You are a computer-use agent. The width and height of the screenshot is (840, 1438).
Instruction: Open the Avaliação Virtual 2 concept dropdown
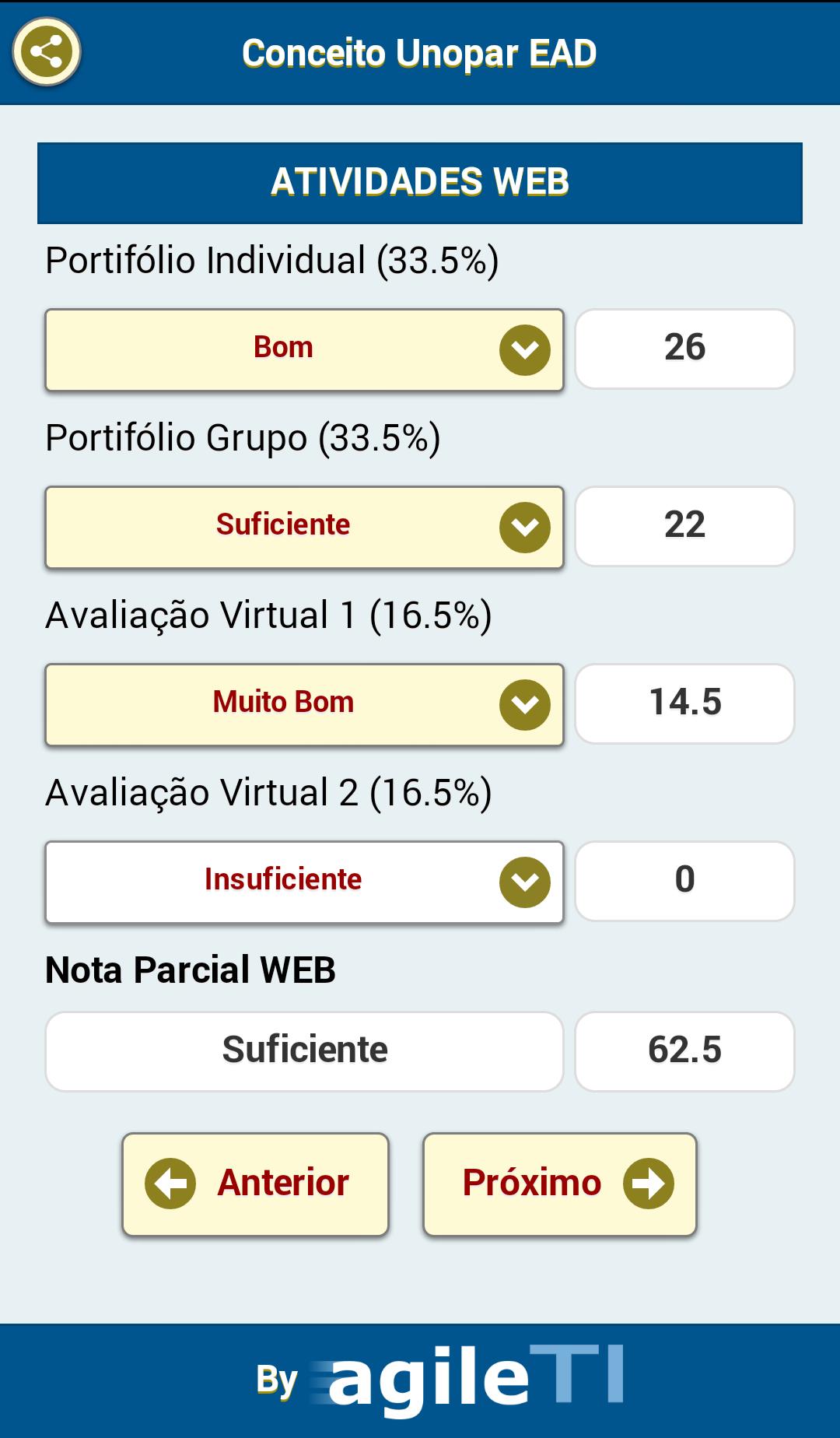303,881
